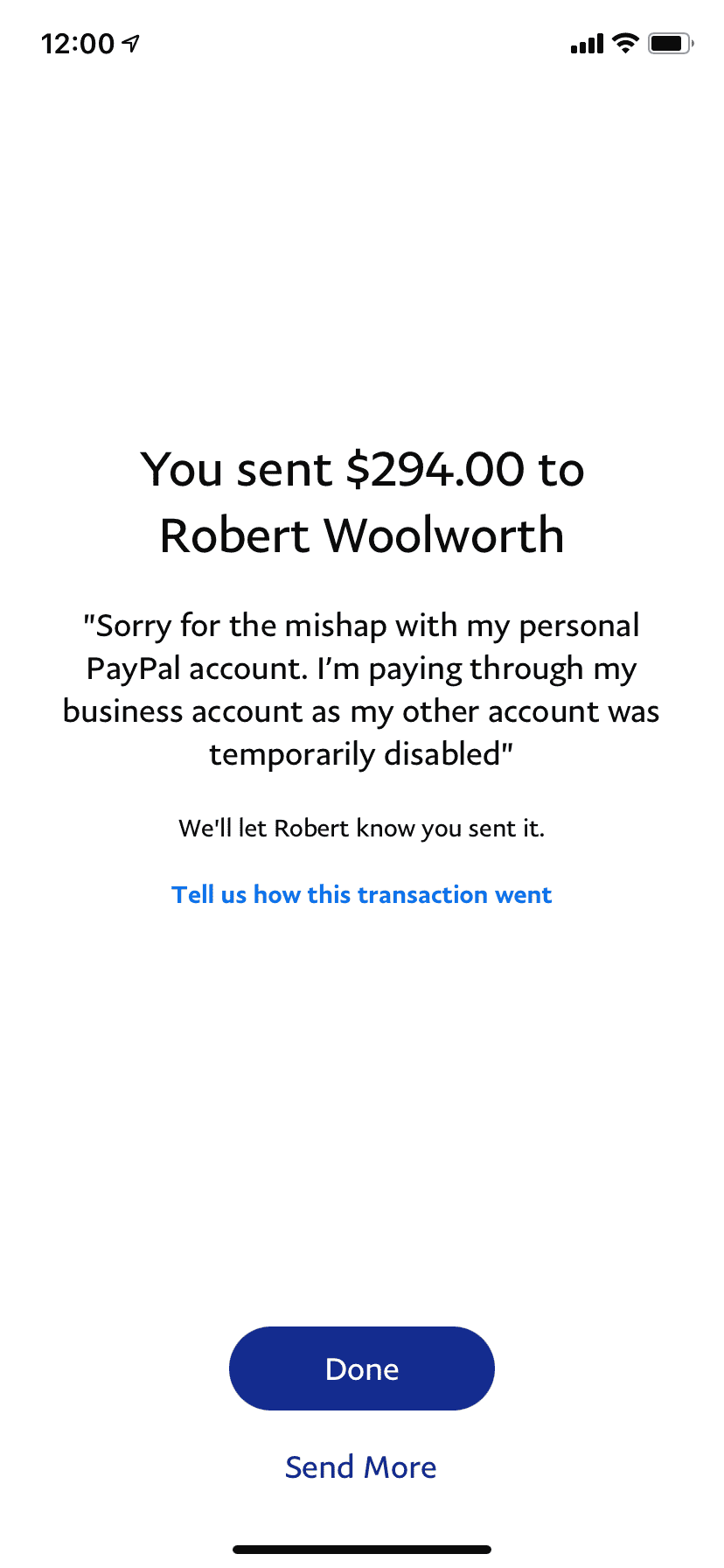Image resolution: width=724 pixels, height=1568 pixels.
Task: Select Send More to send again
Action: click(x=361, y=1467)
